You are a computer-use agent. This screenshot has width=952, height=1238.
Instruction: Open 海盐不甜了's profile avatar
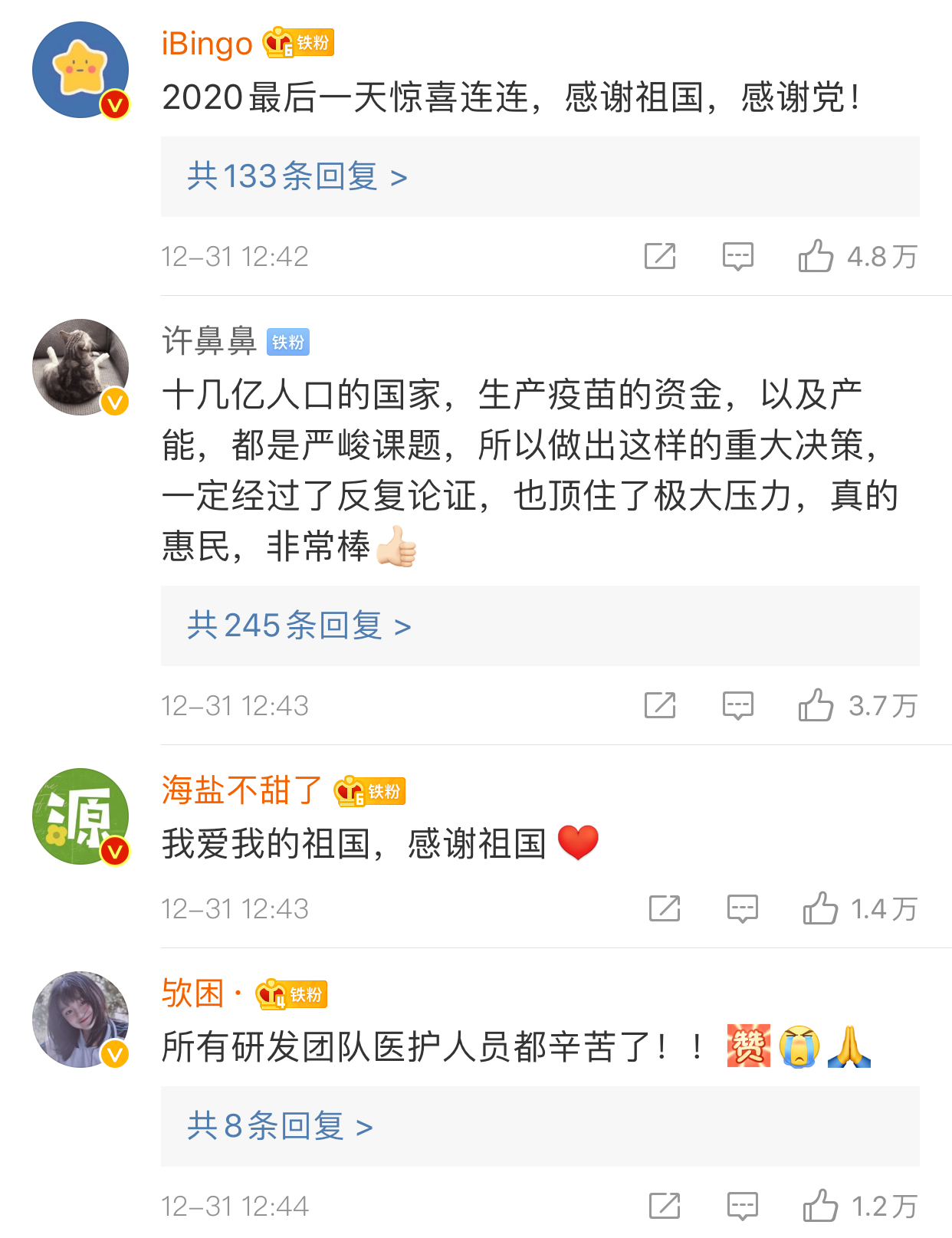click(80, 816)
